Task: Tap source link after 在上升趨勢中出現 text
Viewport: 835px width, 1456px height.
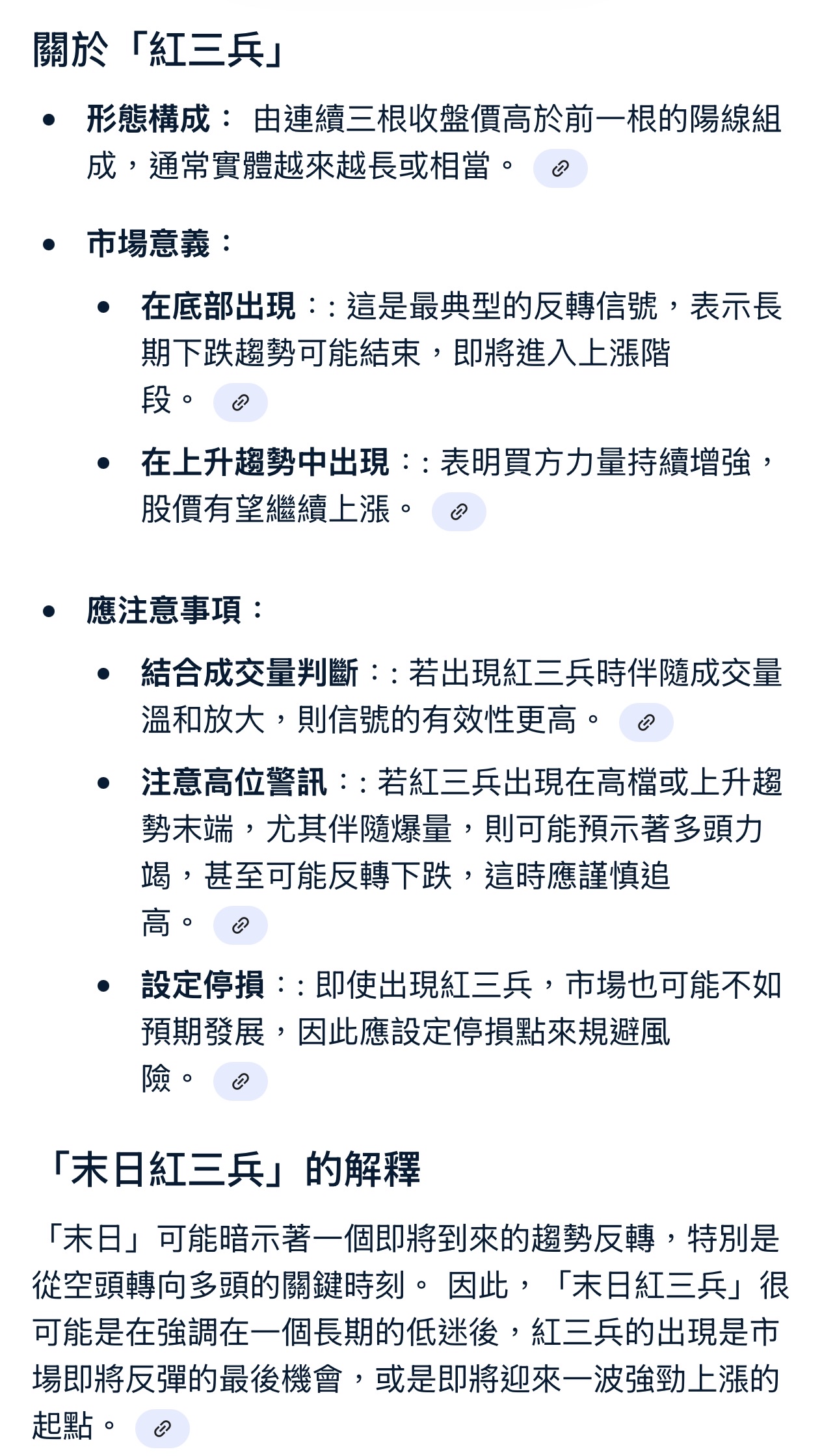Action: (x=458, y=512)
